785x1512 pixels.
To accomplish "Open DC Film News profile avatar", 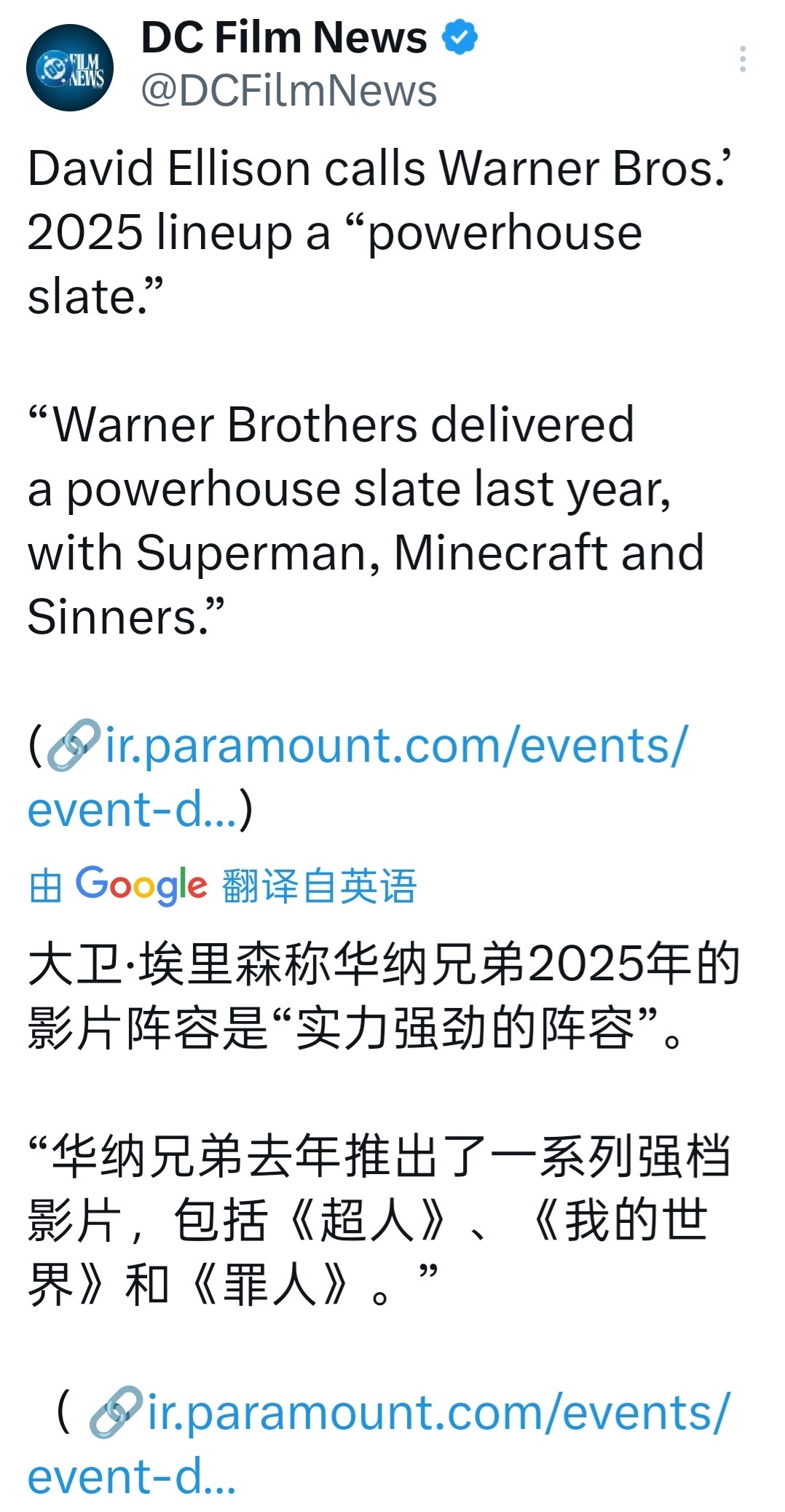I will pos(70,68).
